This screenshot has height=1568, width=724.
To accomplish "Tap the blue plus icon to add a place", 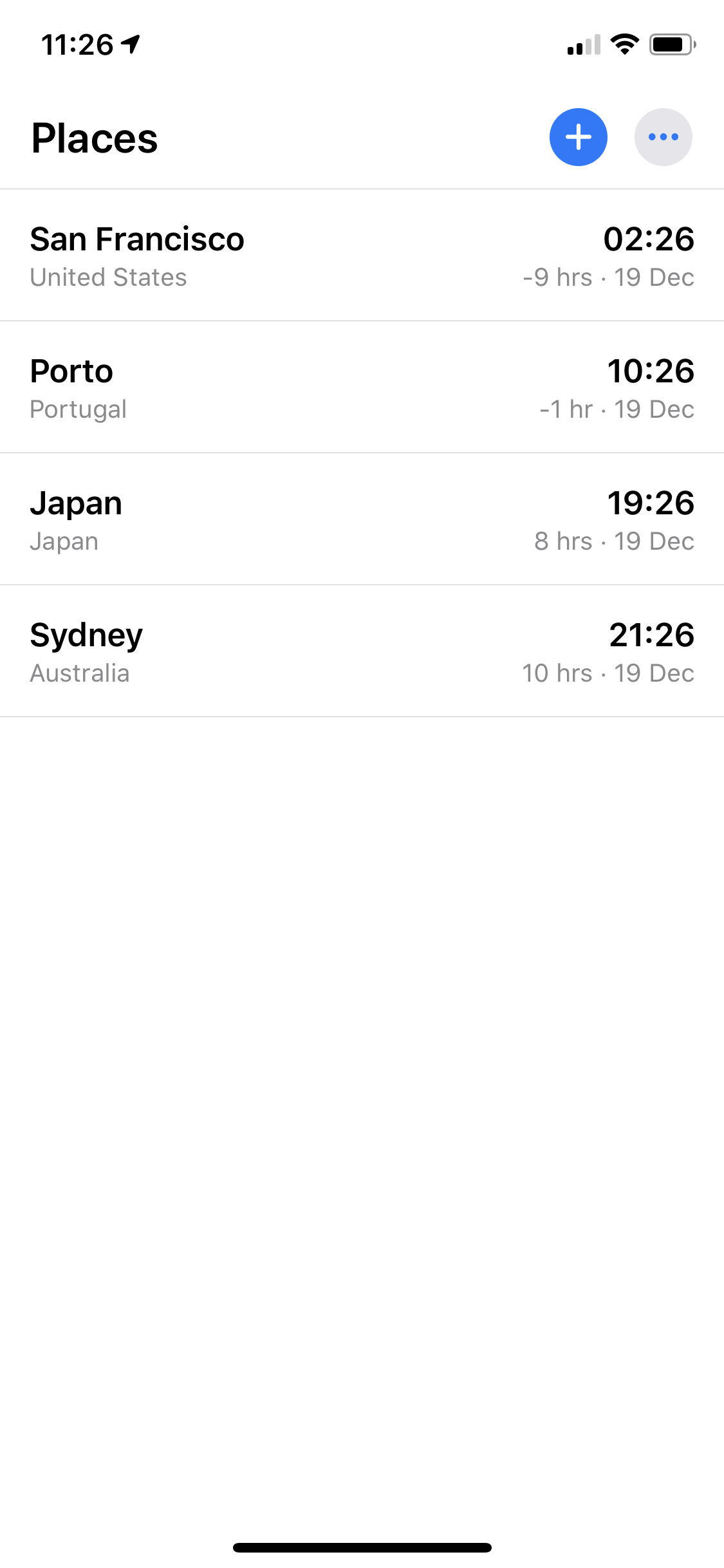I will pos(578,136).
